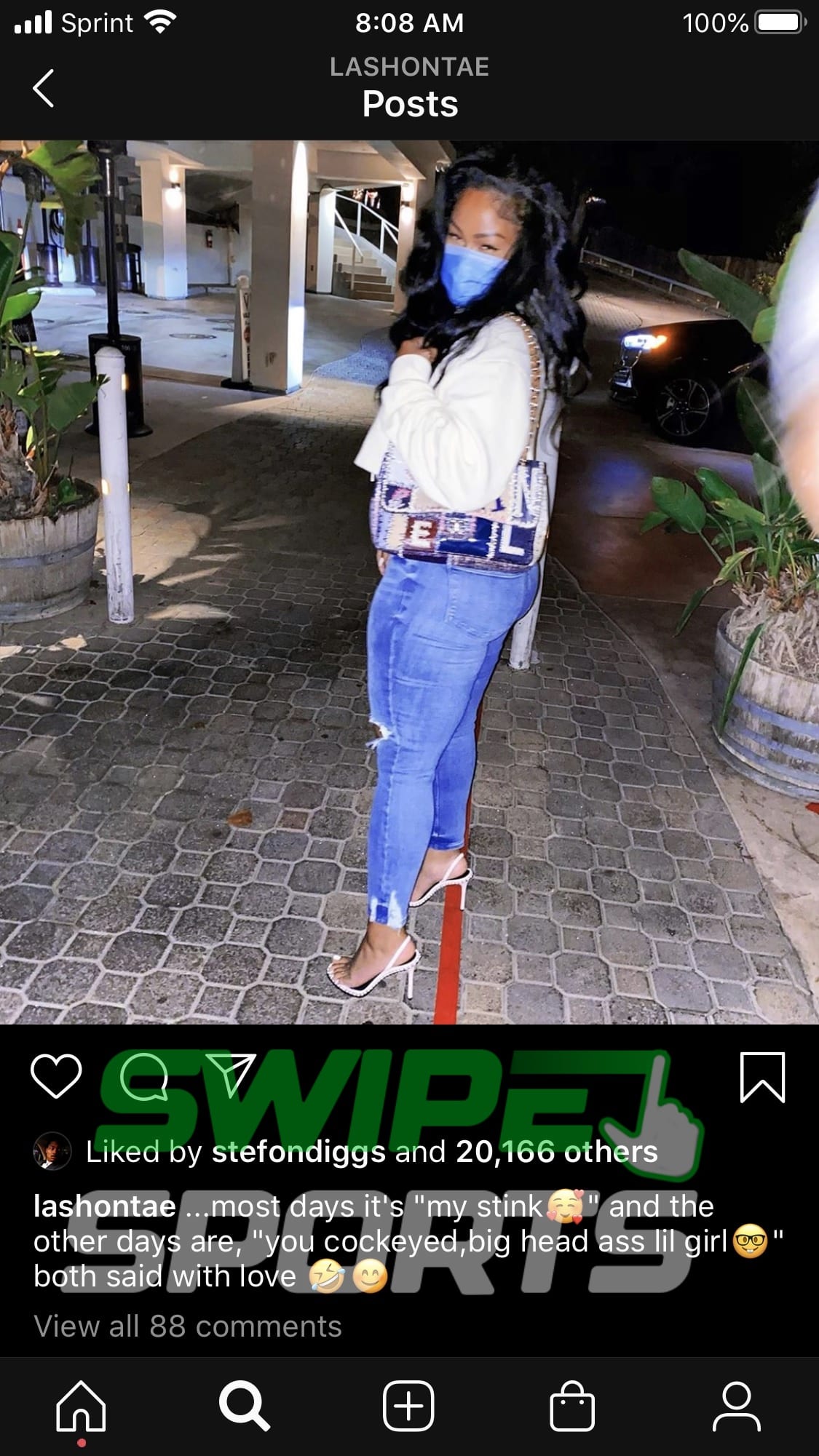Share the post via paper plane icon

coord(231,1075)
